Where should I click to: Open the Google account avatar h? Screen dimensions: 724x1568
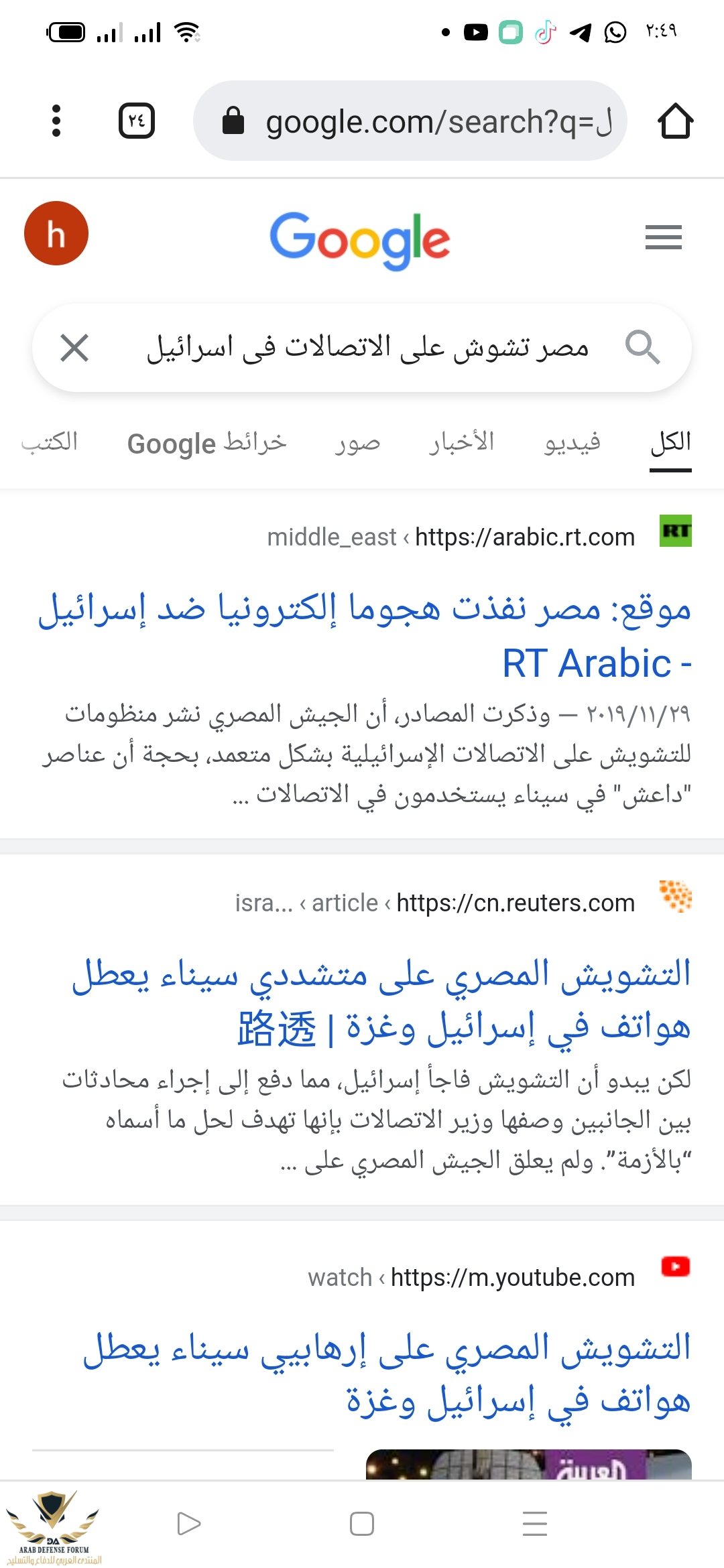(56, 233)
